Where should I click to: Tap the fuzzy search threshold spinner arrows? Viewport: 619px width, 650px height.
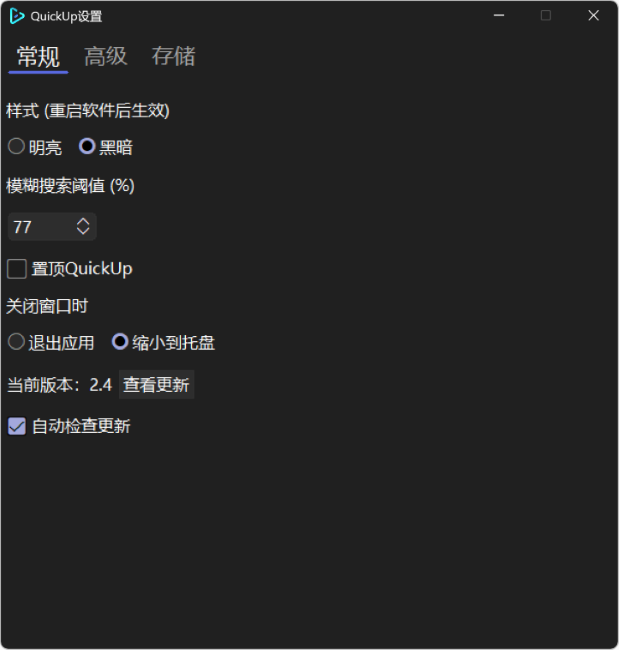(83, 227)
